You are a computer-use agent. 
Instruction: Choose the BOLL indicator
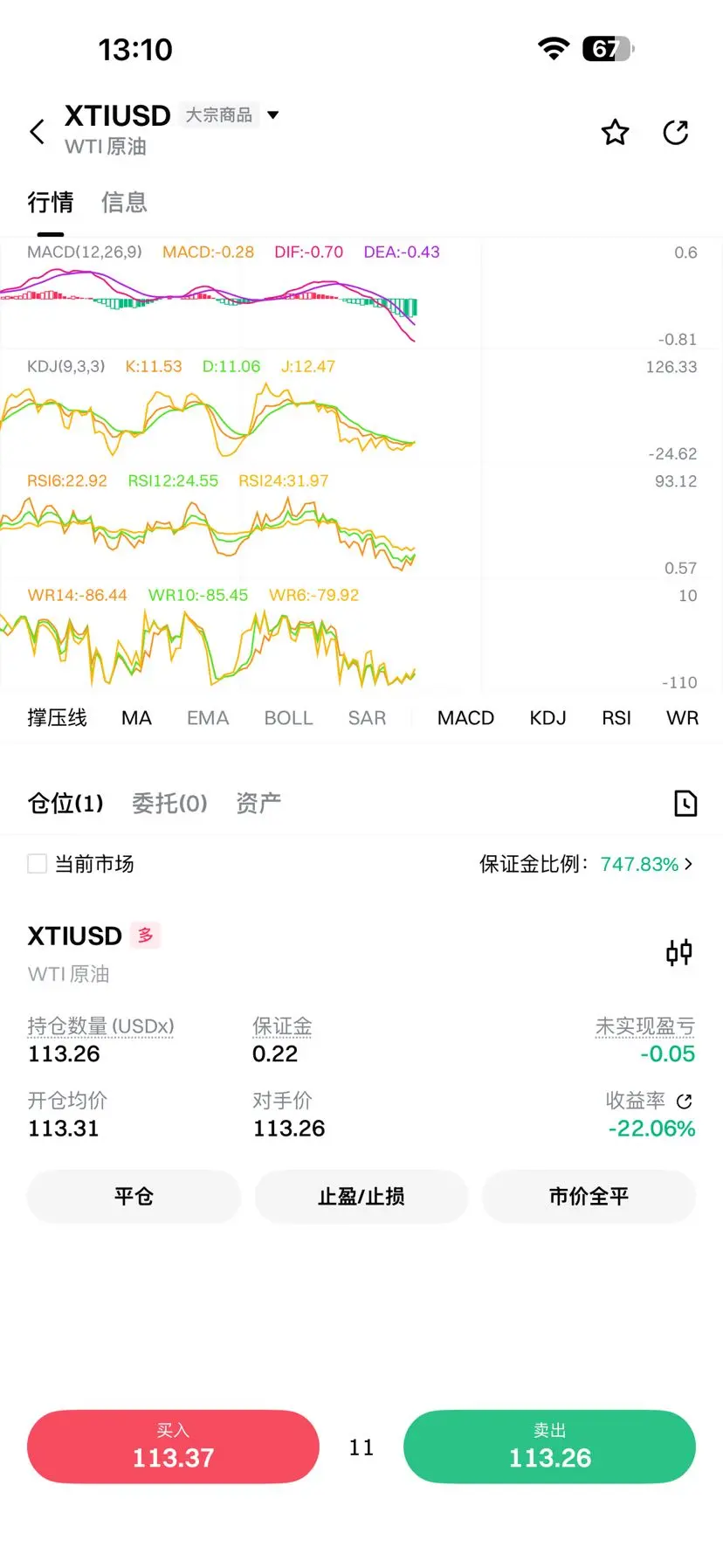pos(288,718)
